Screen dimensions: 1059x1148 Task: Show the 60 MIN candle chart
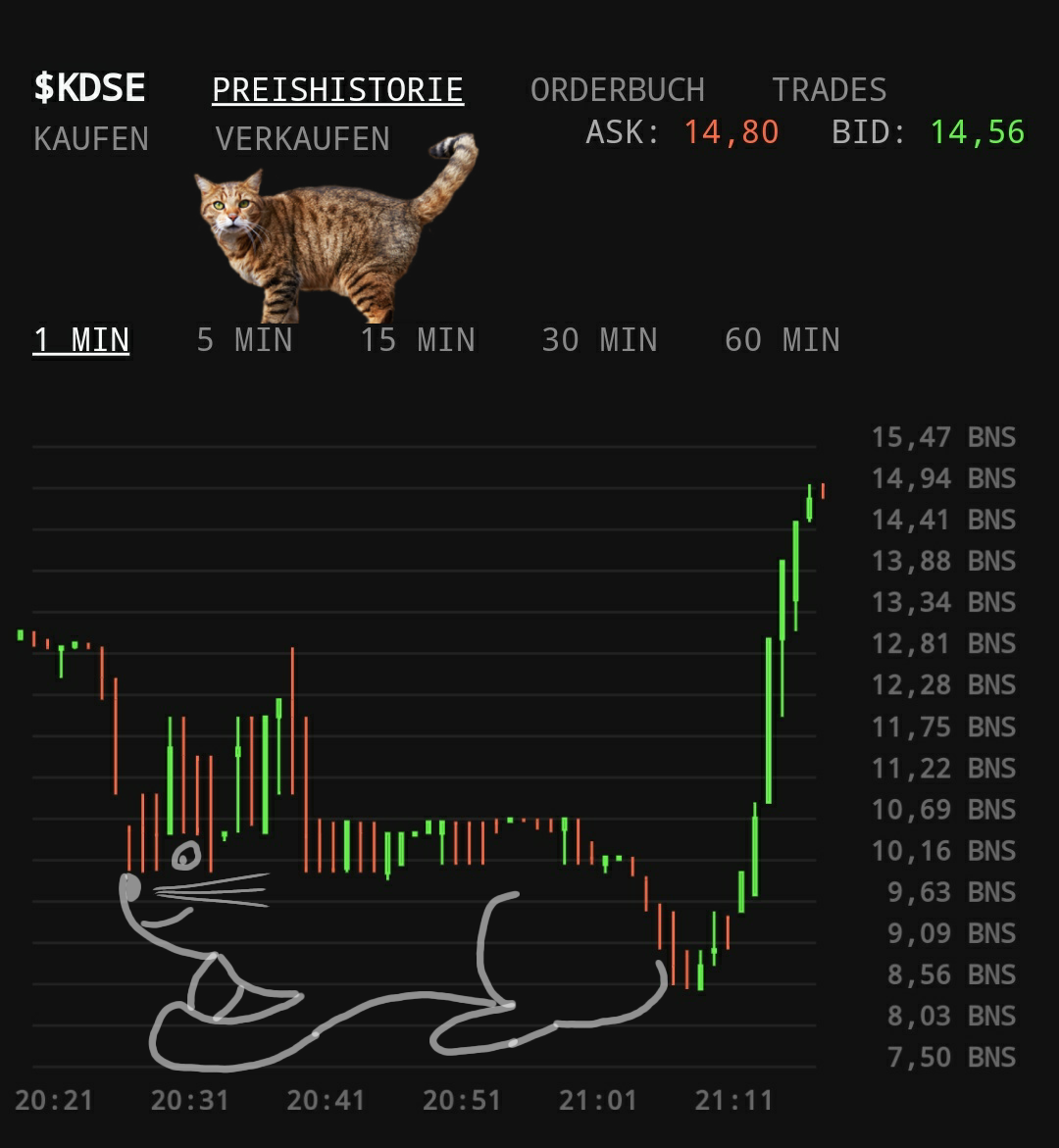pos(782,340)
